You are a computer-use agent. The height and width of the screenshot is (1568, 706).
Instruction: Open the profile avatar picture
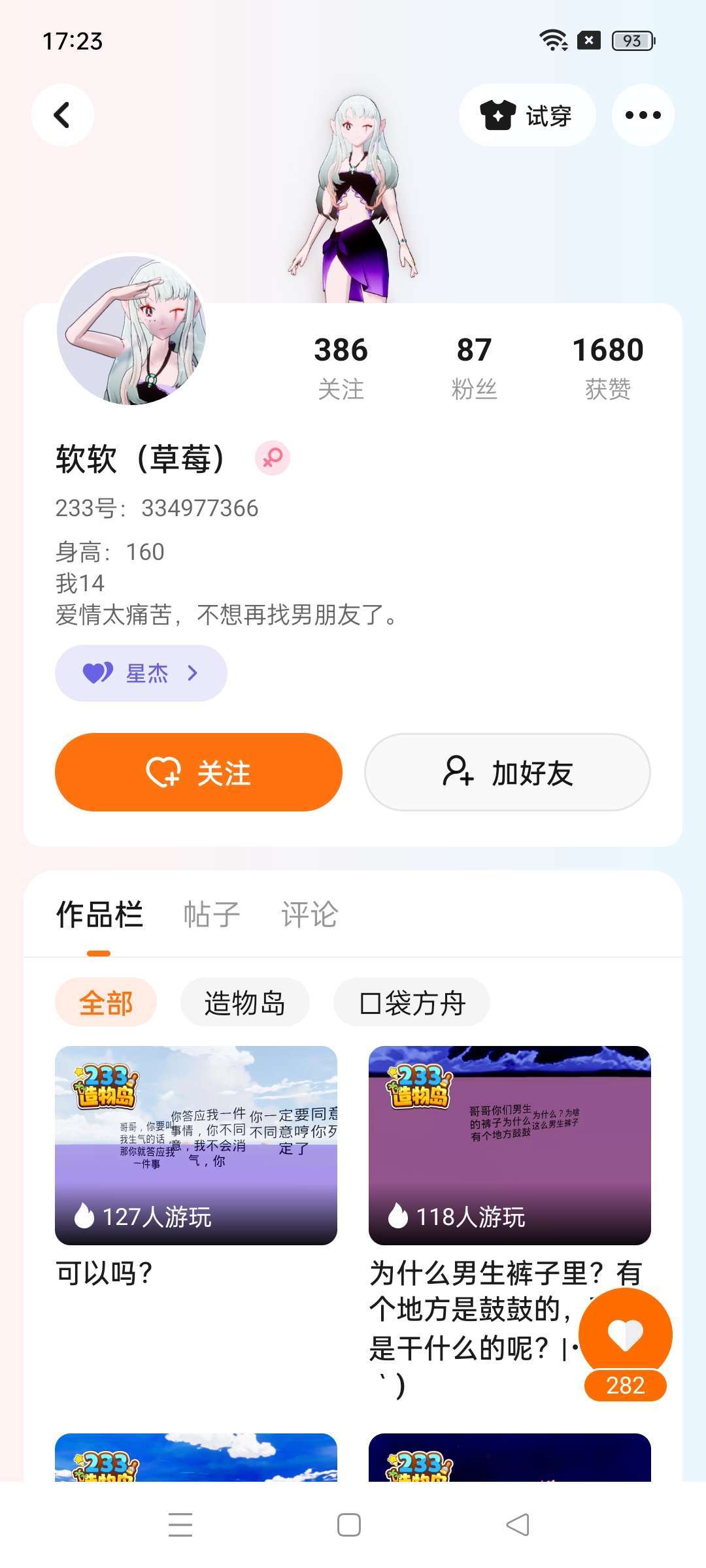pyautogui.click(x=131, y=330)
